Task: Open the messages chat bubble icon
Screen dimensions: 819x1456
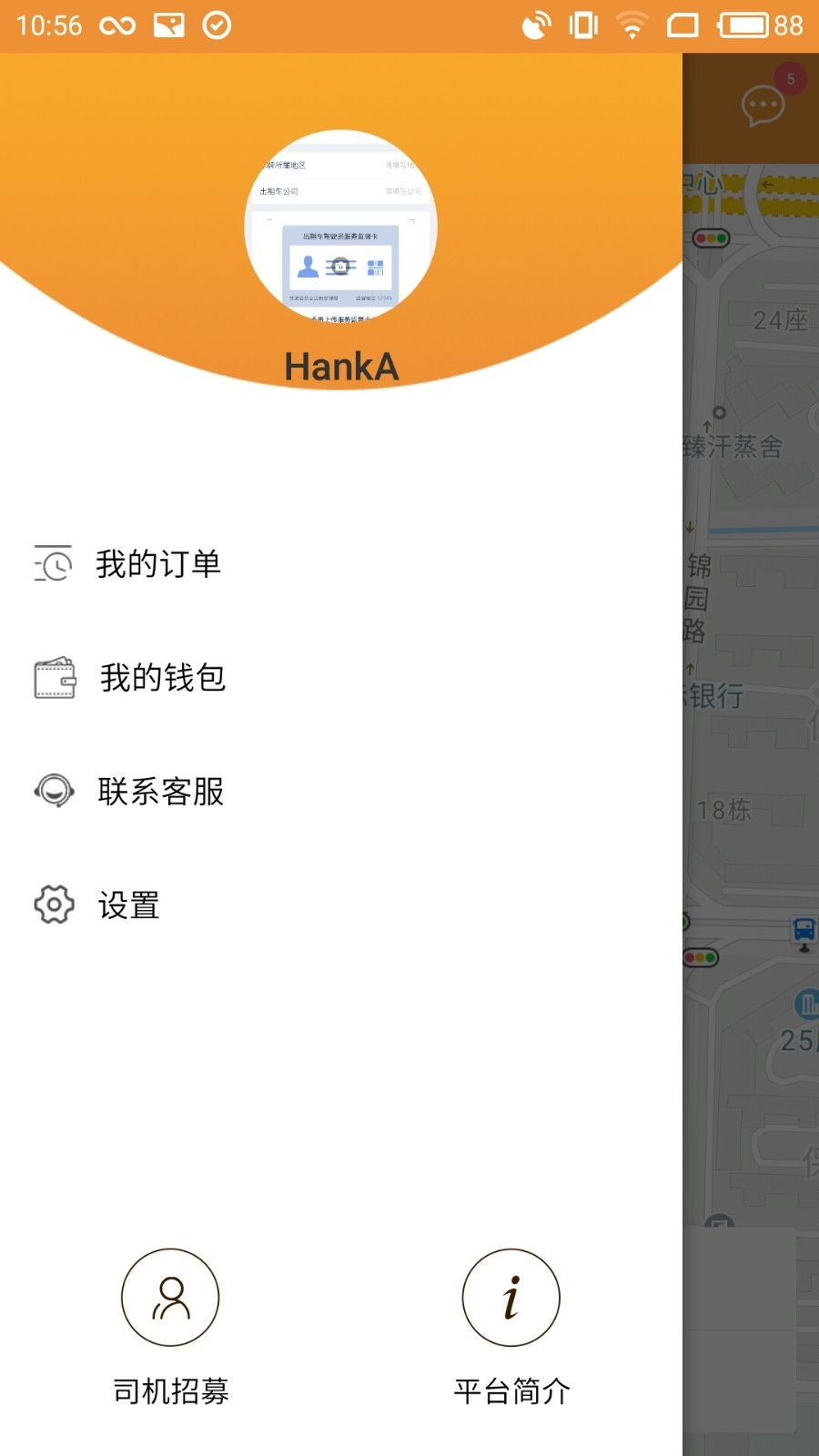Action: 763,106
